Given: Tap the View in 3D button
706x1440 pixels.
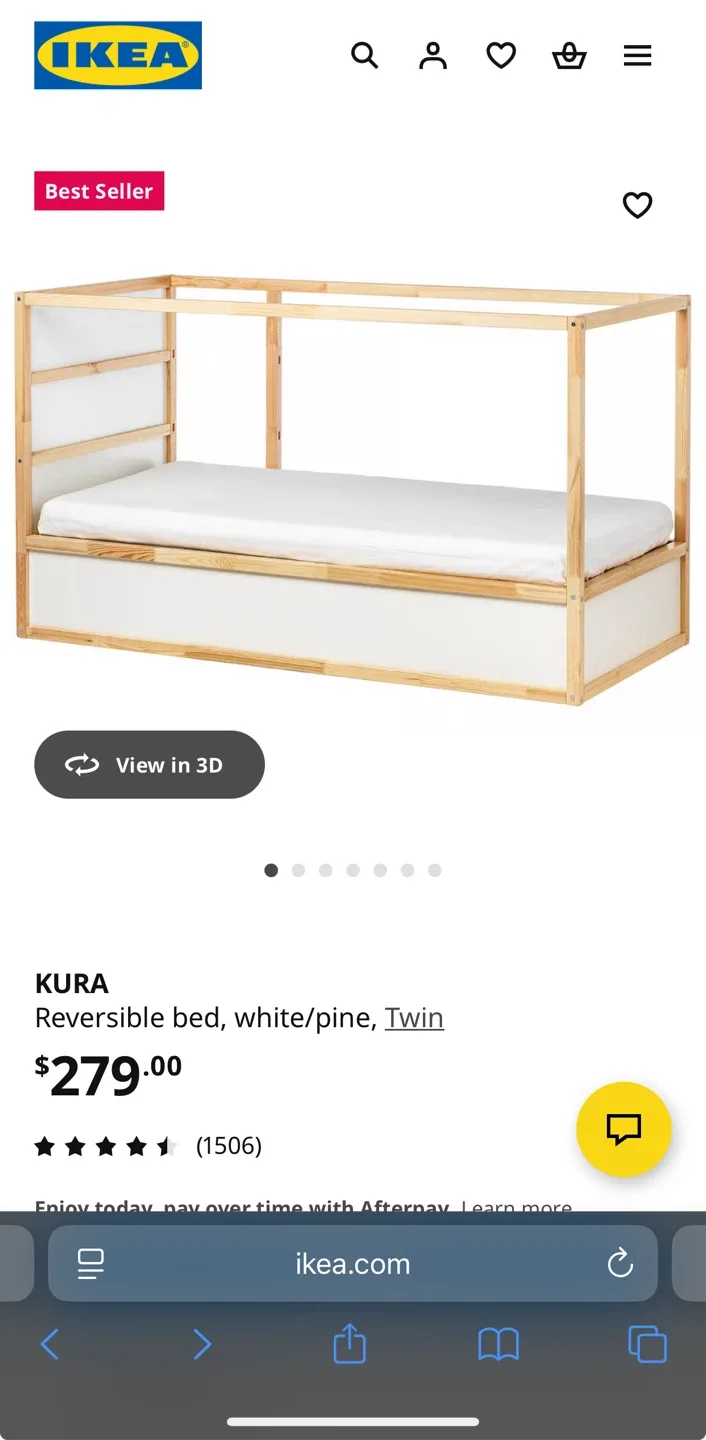Looking at the screenshot, I should [x=150, y=765].
